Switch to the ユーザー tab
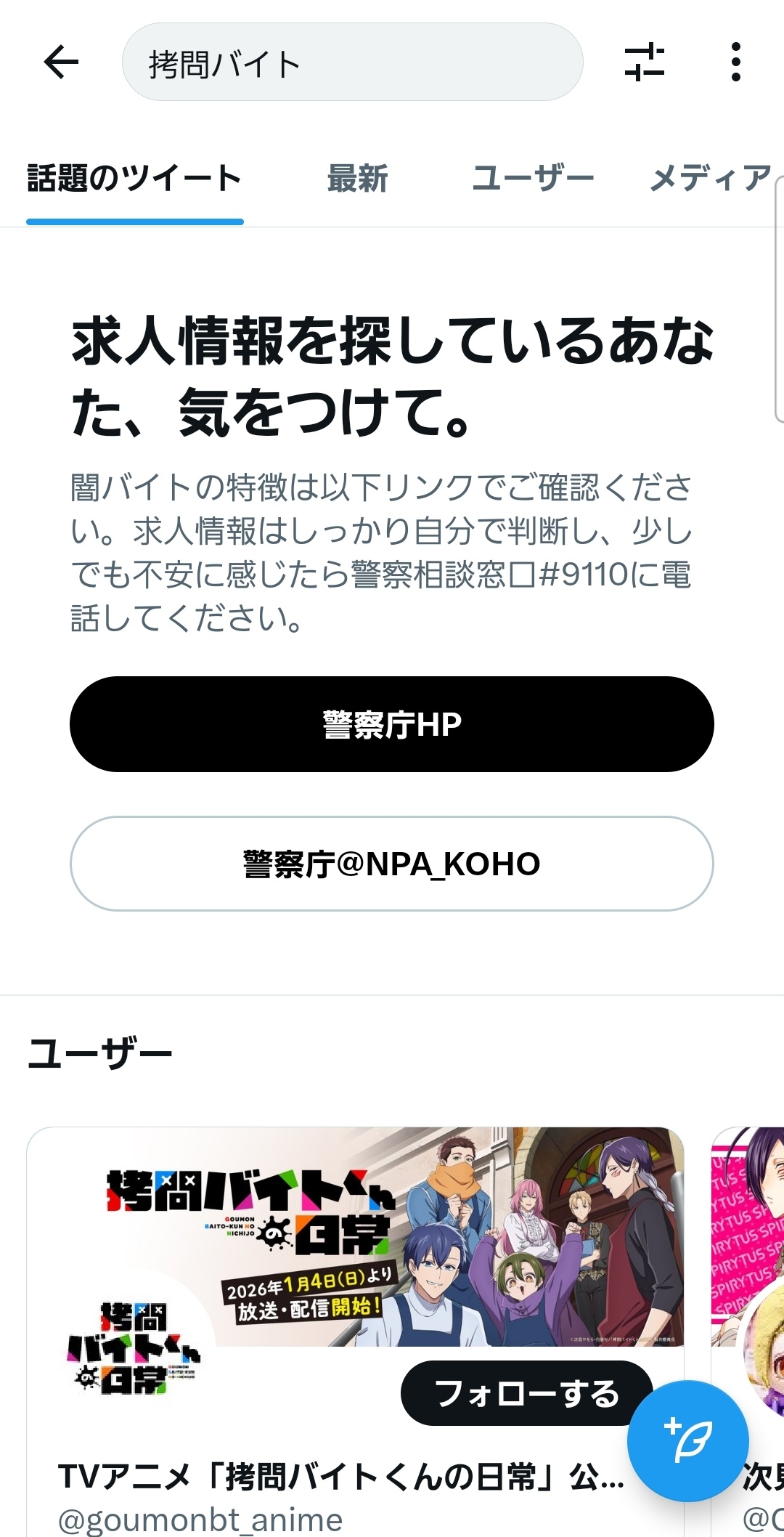 pyautogui.click(x=533, y=179)
